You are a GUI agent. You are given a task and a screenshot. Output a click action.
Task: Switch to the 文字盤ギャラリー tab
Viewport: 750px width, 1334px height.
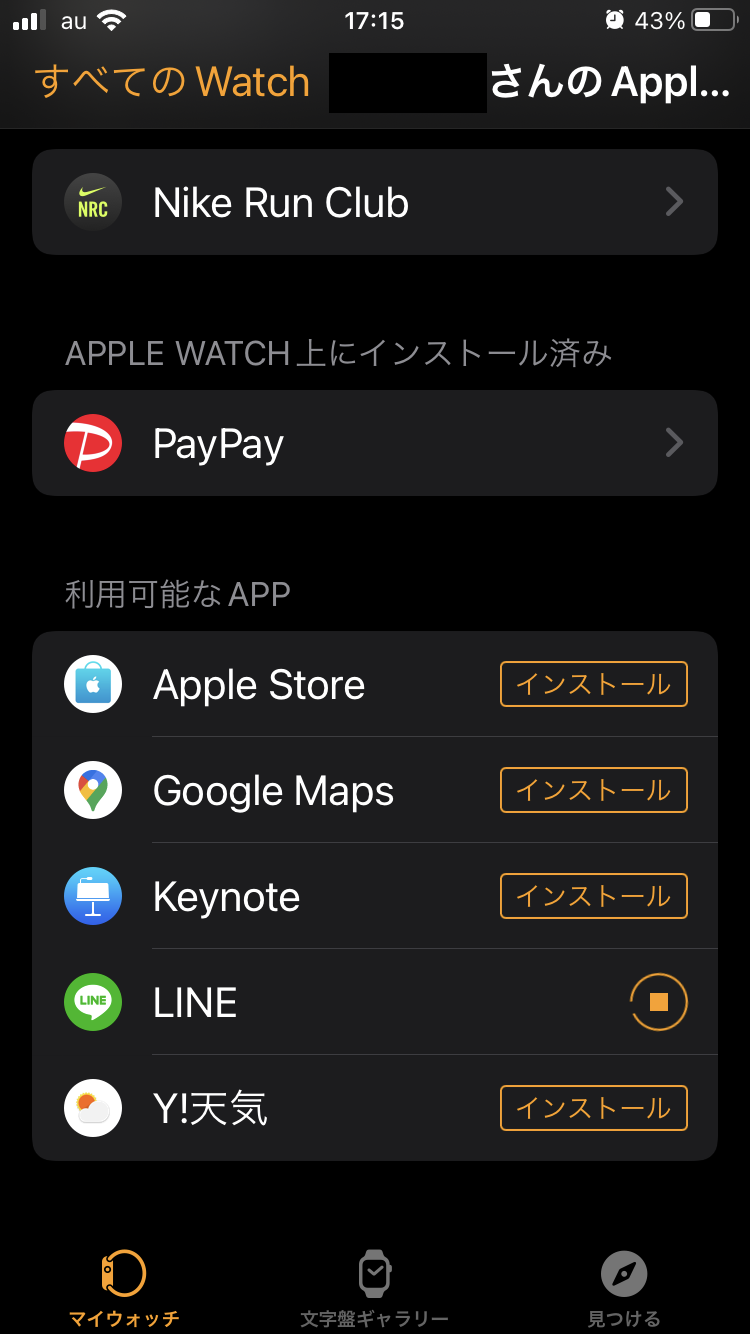(x=374, y=1288)
